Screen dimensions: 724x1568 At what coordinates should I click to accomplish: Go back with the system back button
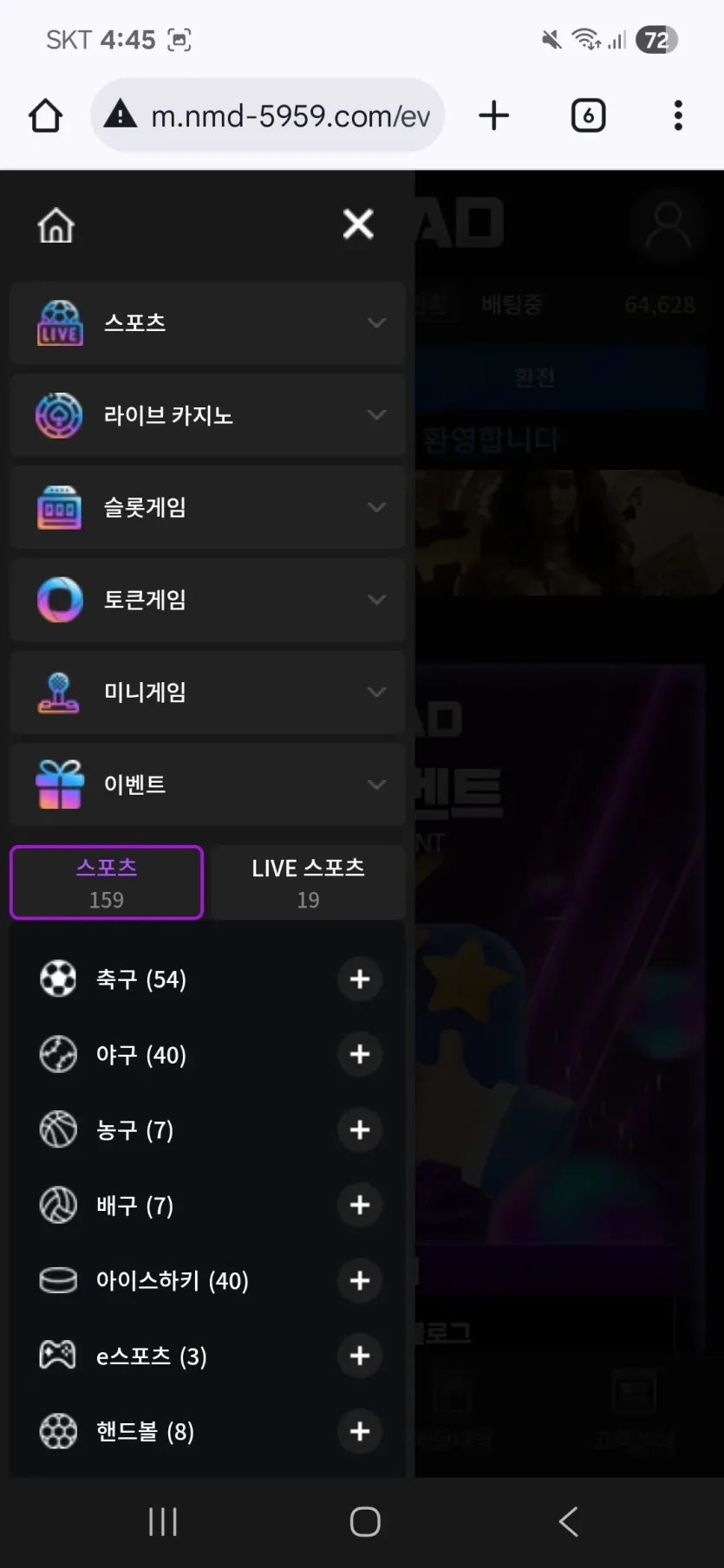point(569,1521)
